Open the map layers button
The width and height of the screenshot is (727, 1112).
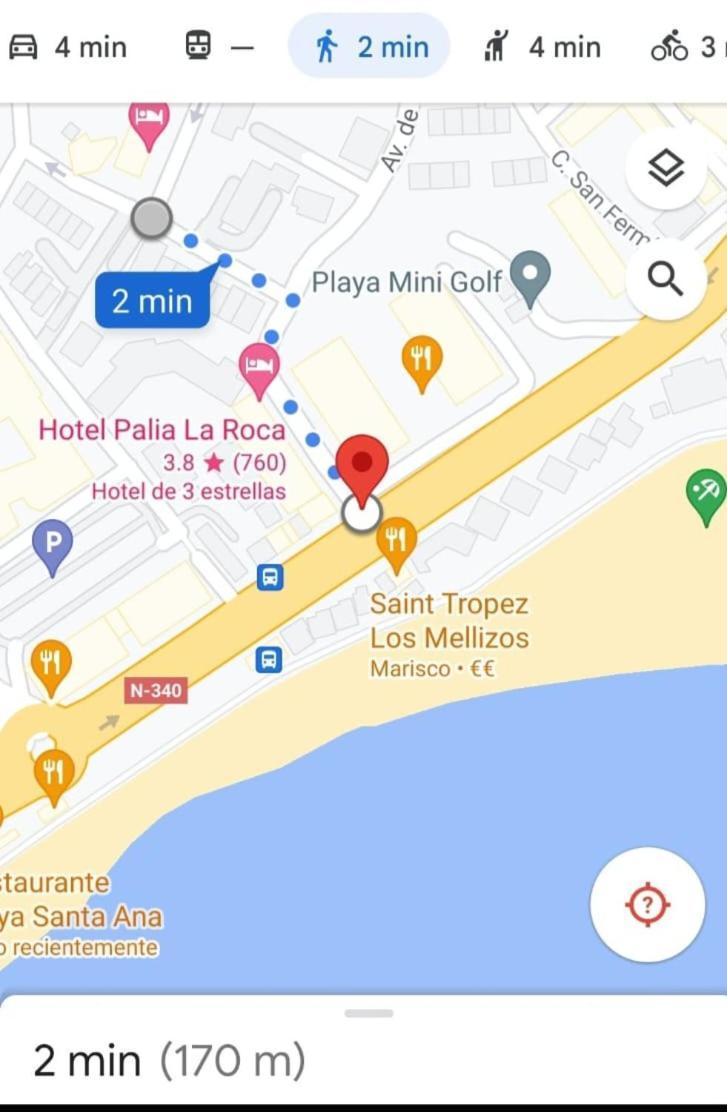pos(666,170)
